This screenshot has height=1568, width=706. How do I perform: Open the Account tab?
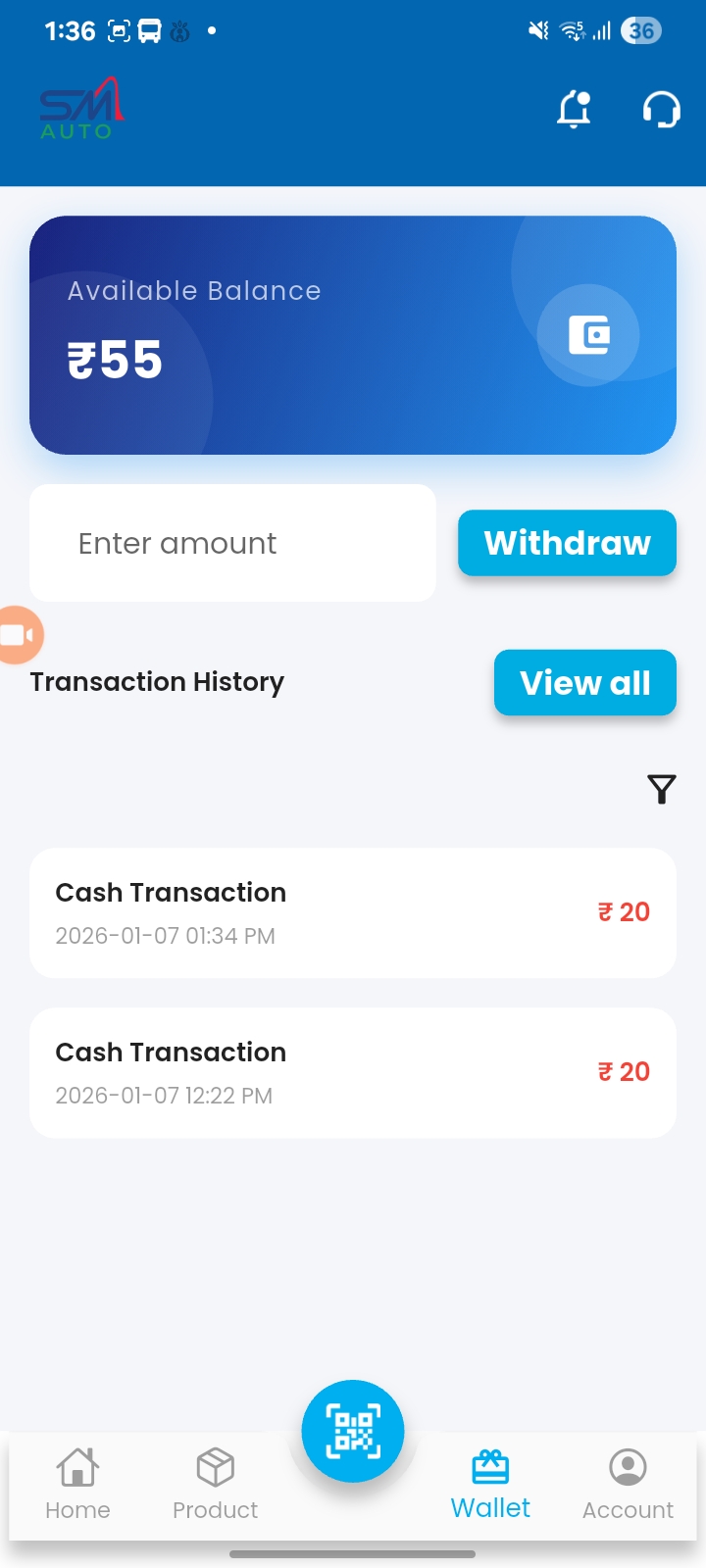[x=628, y=1485]
